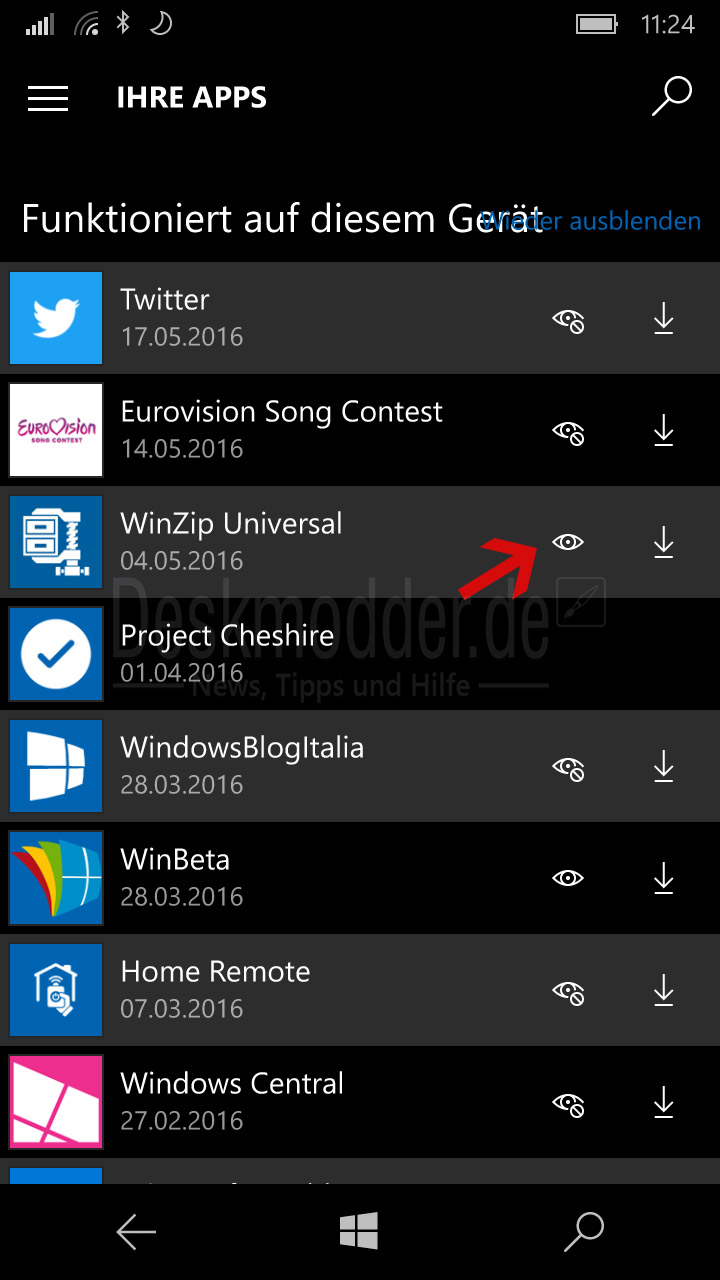
Task: Download WindowsBlogItalia
Action: click(x=664, y=767)
